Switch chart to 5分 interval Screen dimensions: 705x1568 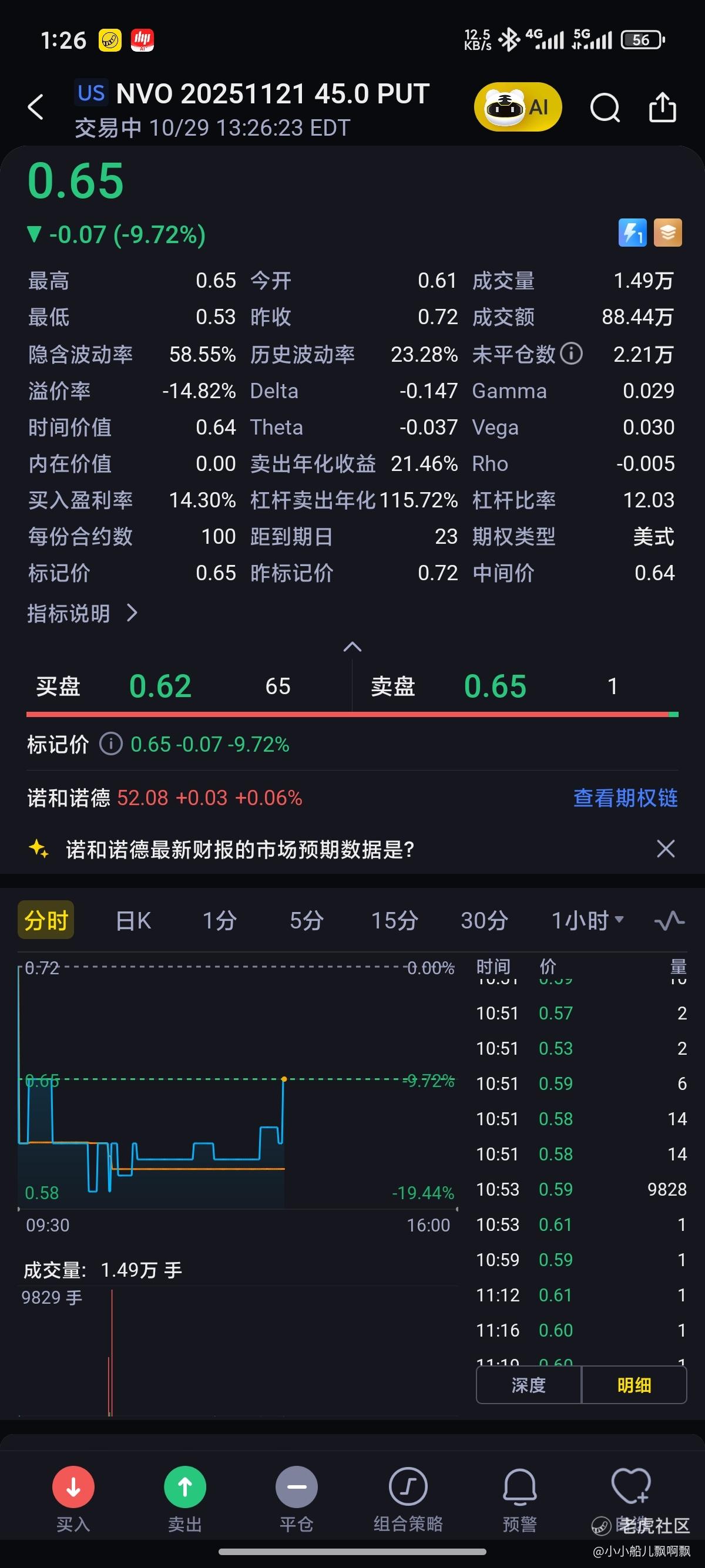point(306,920)
